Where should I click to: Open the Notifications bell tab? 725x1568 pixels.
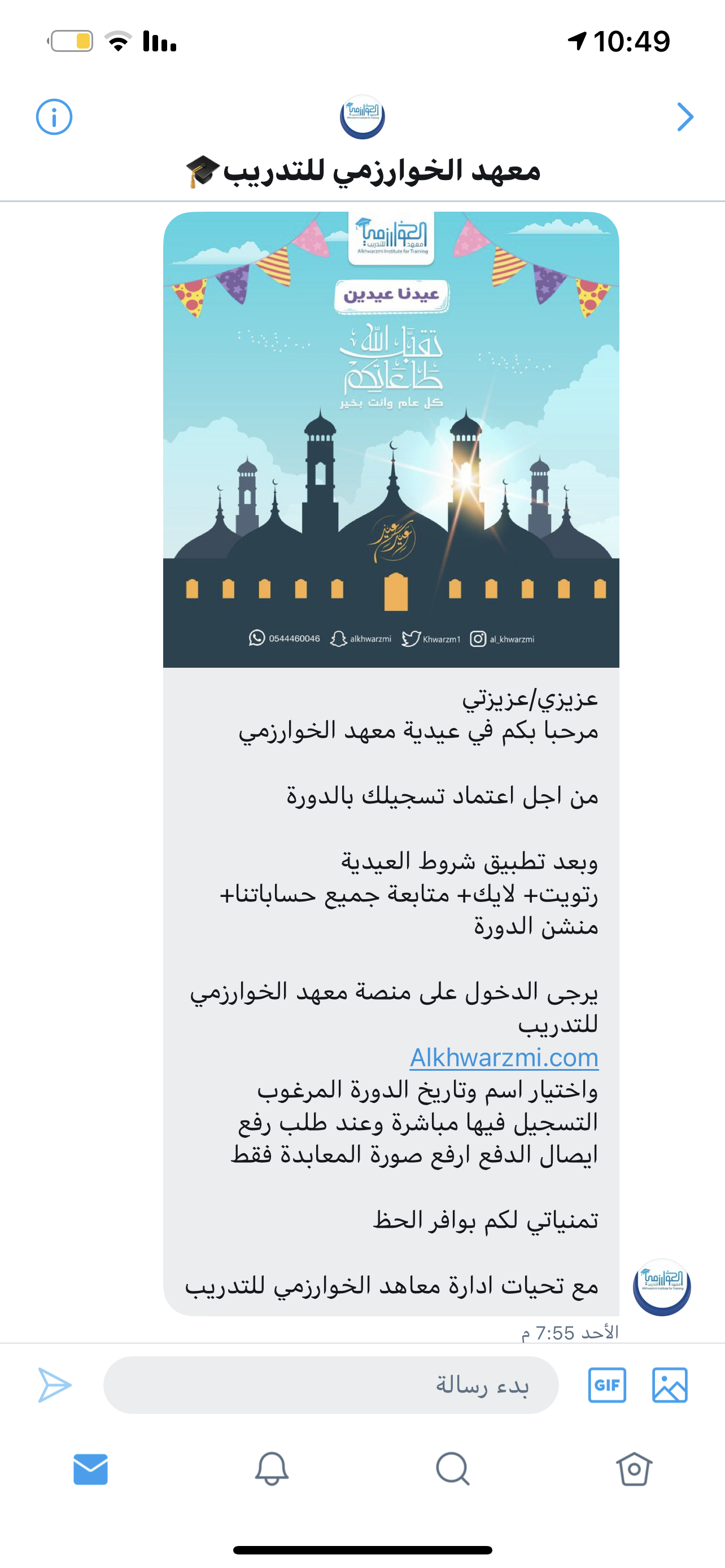point(272,1469)
